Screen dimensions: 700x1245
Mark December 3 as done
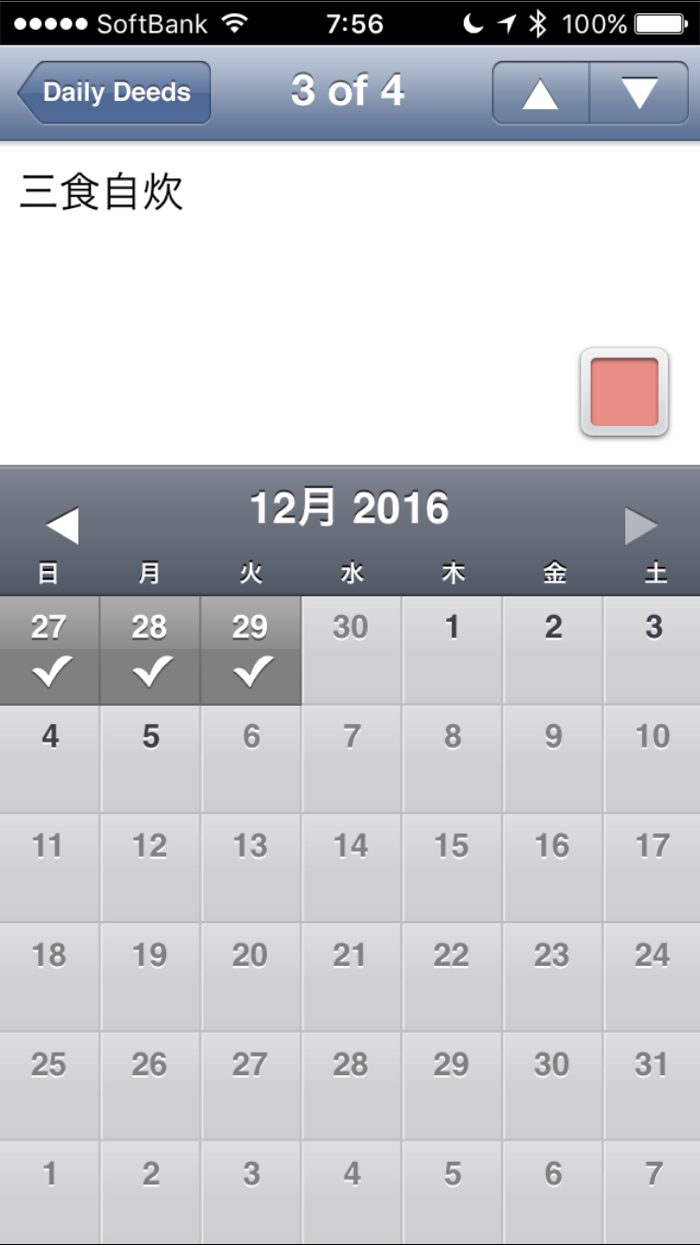pos(652,651)
